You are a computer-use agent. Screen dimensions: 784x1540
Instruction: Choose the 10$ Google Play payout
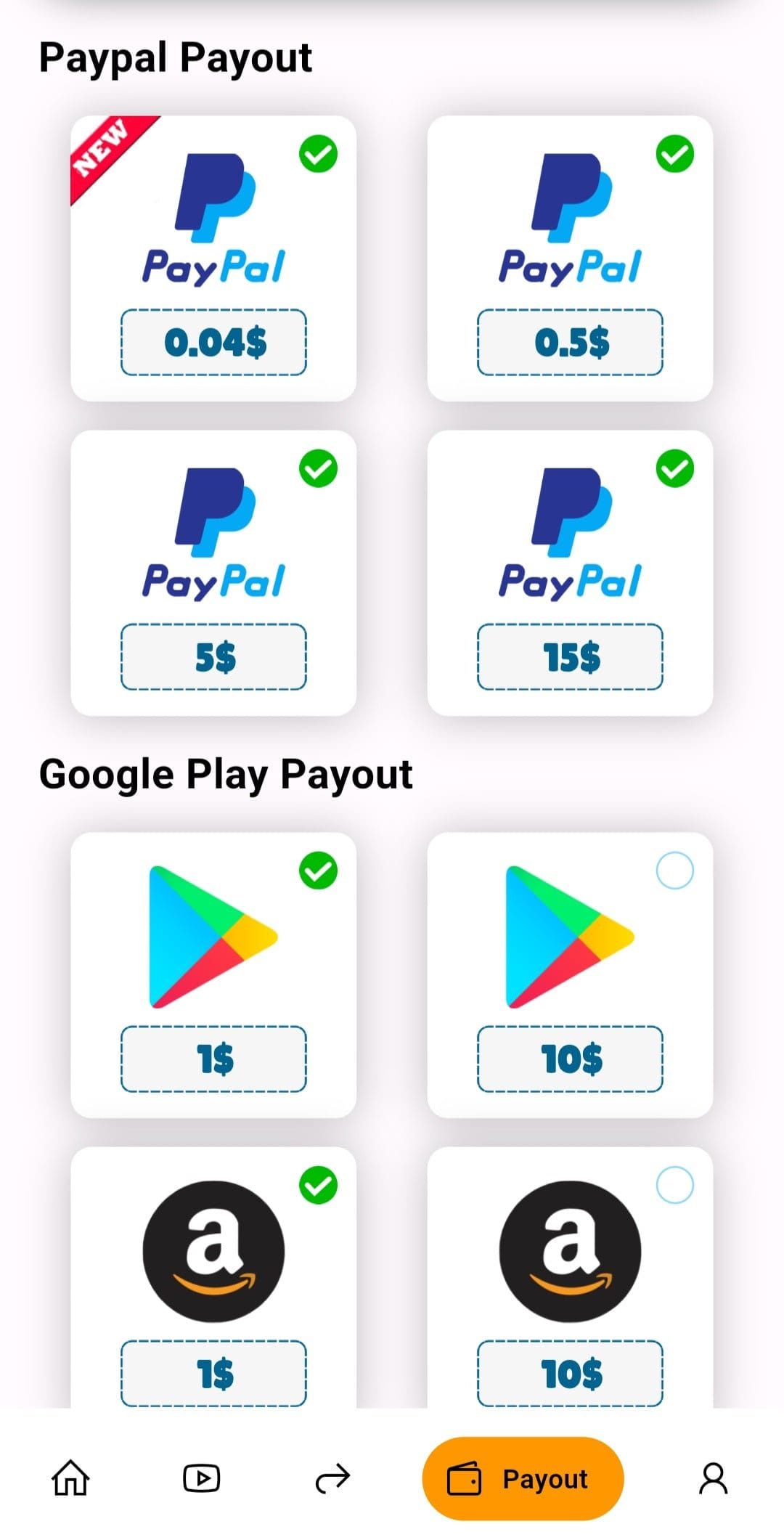click(x=570, y=974)
